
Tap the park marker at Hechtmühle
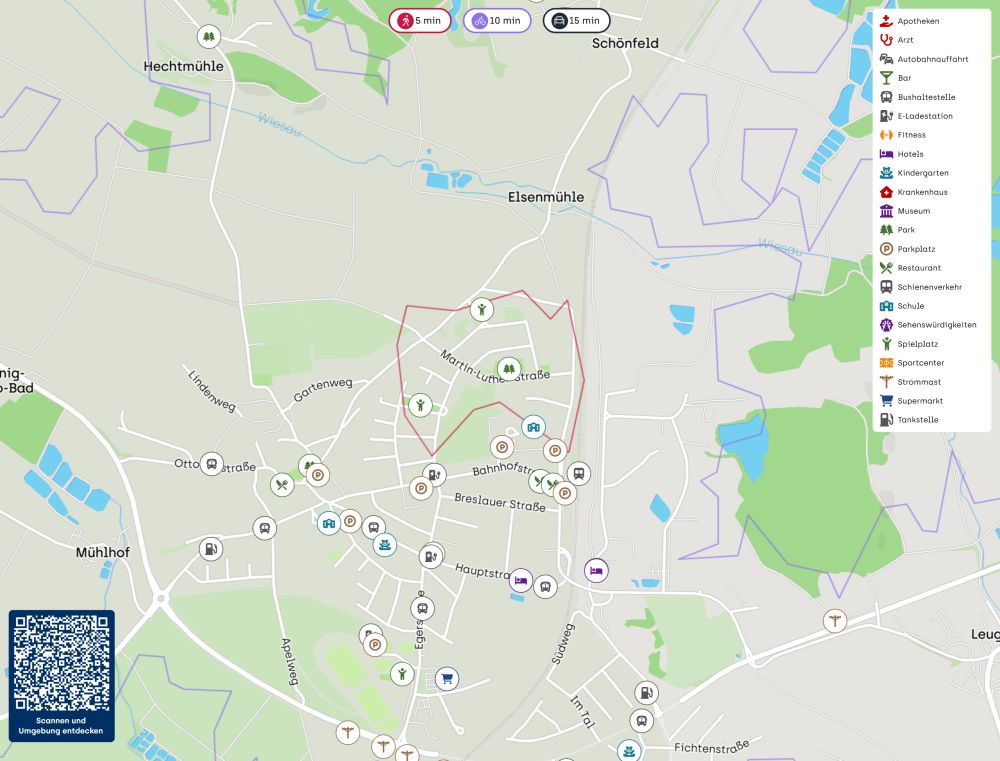pyautogui.click(x=208, y=37)
